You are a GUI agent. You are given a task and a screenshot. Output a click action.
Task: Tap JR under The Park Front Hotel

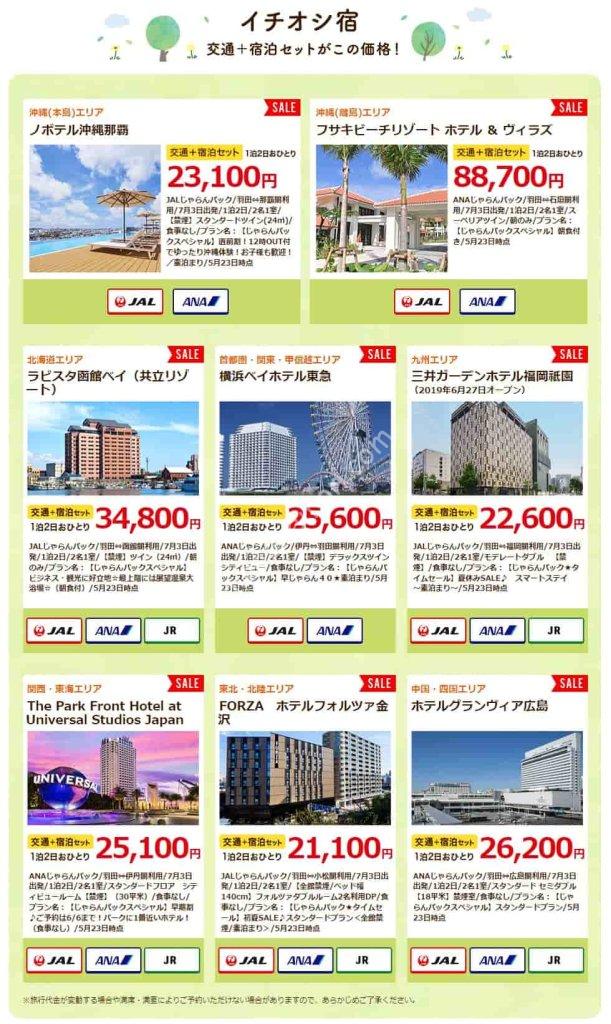coord(172,961)
